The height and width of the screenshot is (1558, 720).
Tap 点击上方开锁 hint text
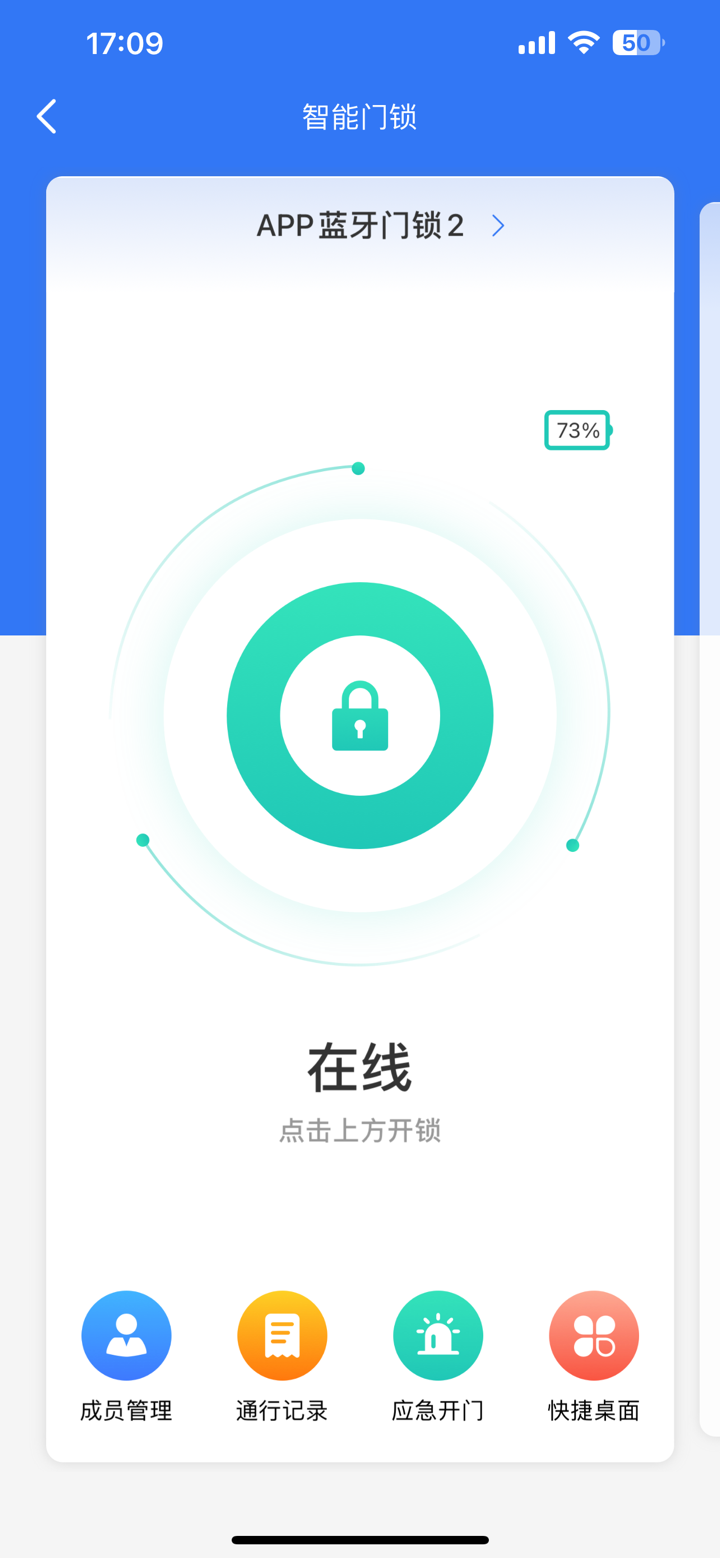(360, 1130)
